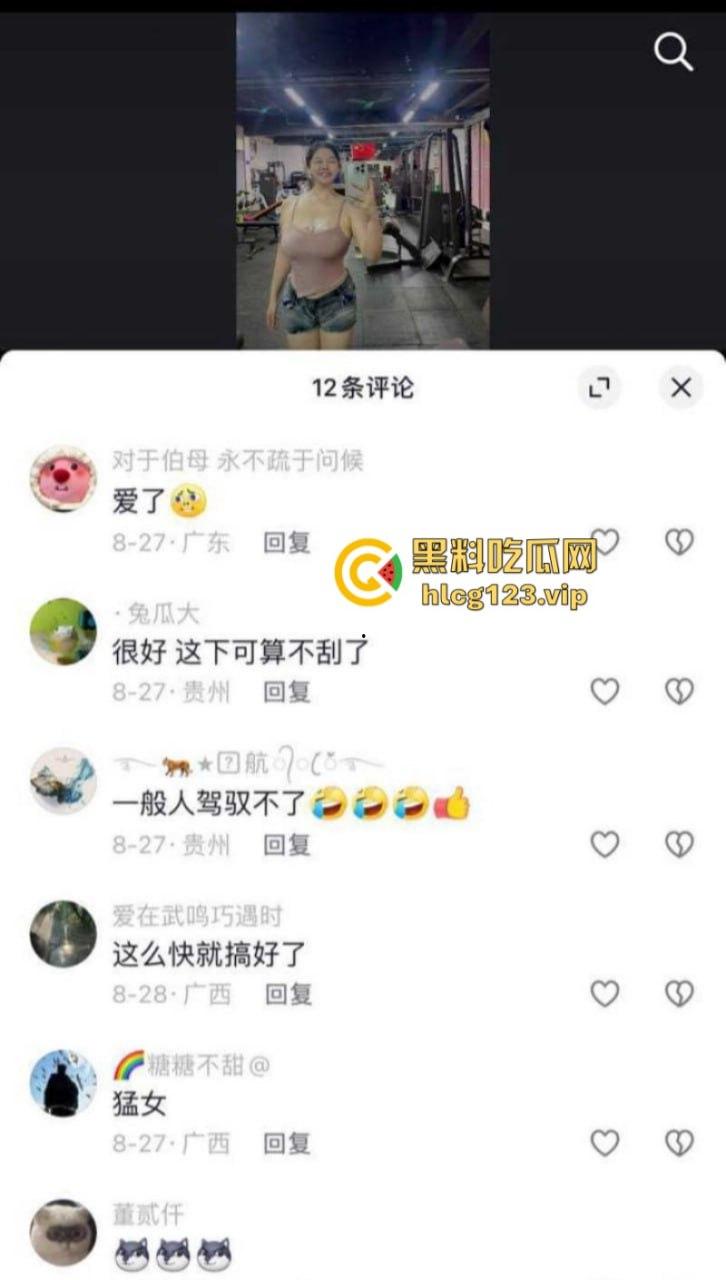726x1280 pixels.
Task: Dislike the comment 猛女
Action: [x=680, y=1142]
